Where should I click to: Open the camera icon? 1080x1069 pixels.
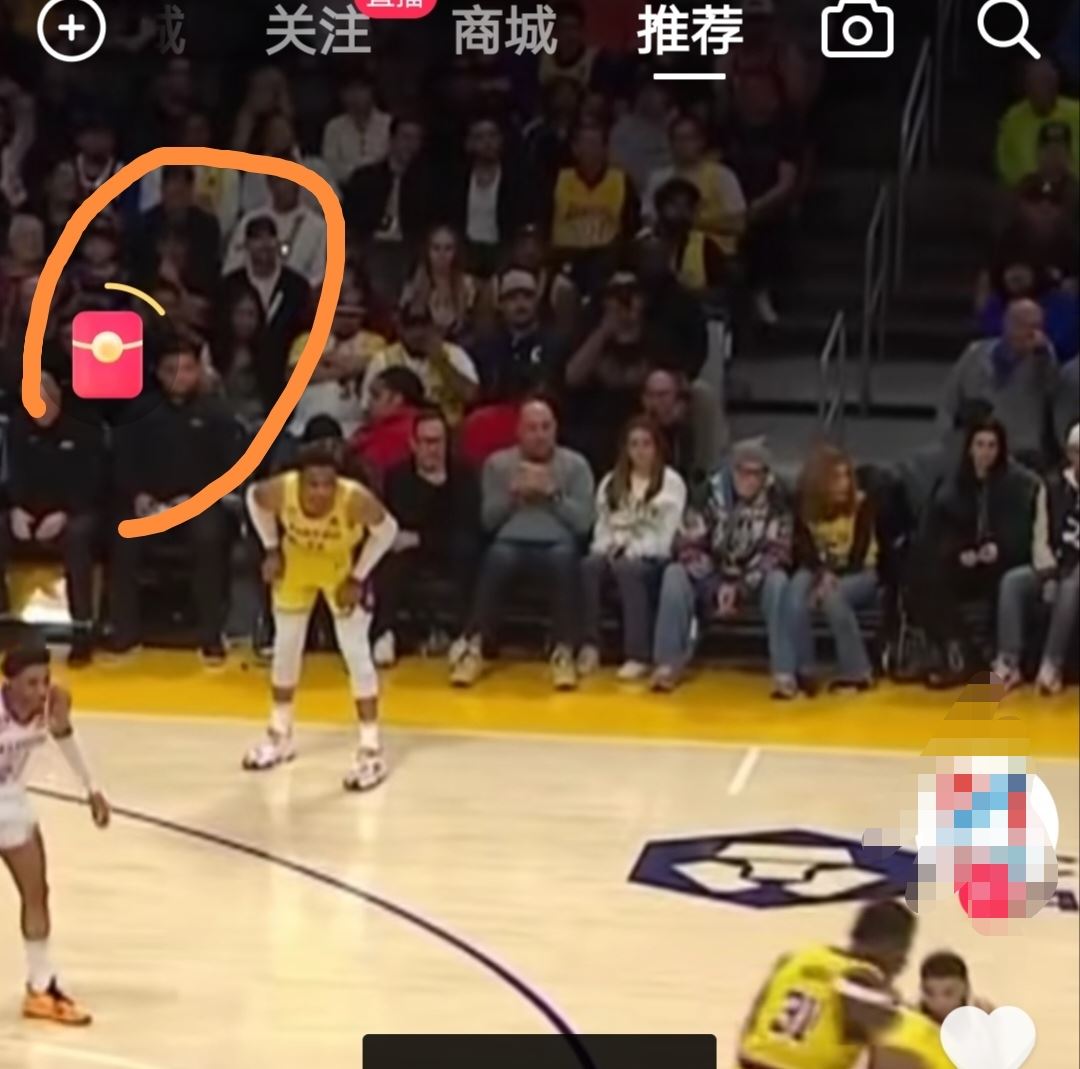tap(857, 30)
